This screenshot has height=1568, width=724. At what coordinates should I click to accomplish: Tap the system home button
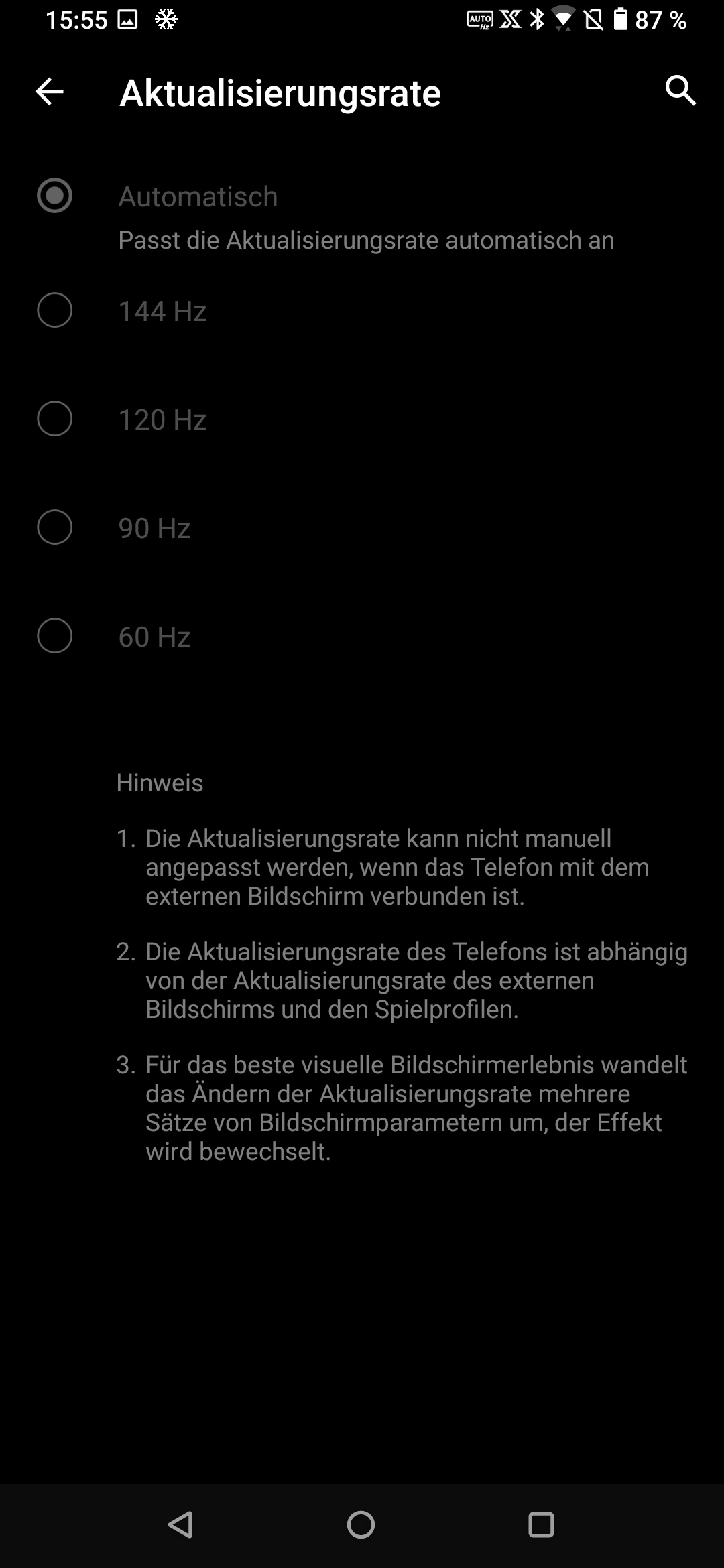coord(361,1525)
